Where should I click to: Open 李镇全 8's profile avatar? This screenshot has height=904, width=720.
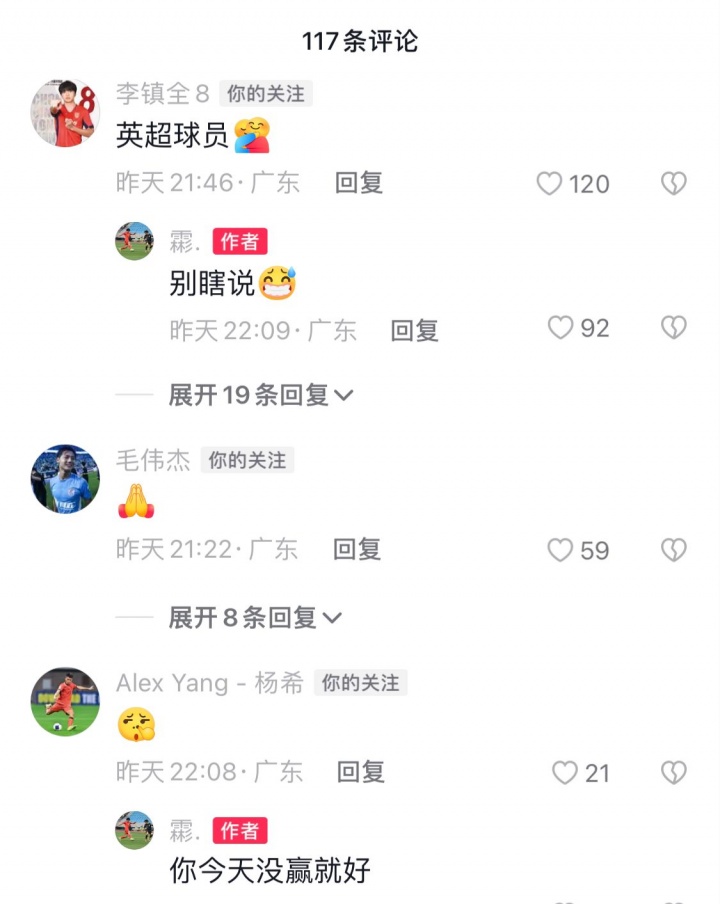click(65, 114)
